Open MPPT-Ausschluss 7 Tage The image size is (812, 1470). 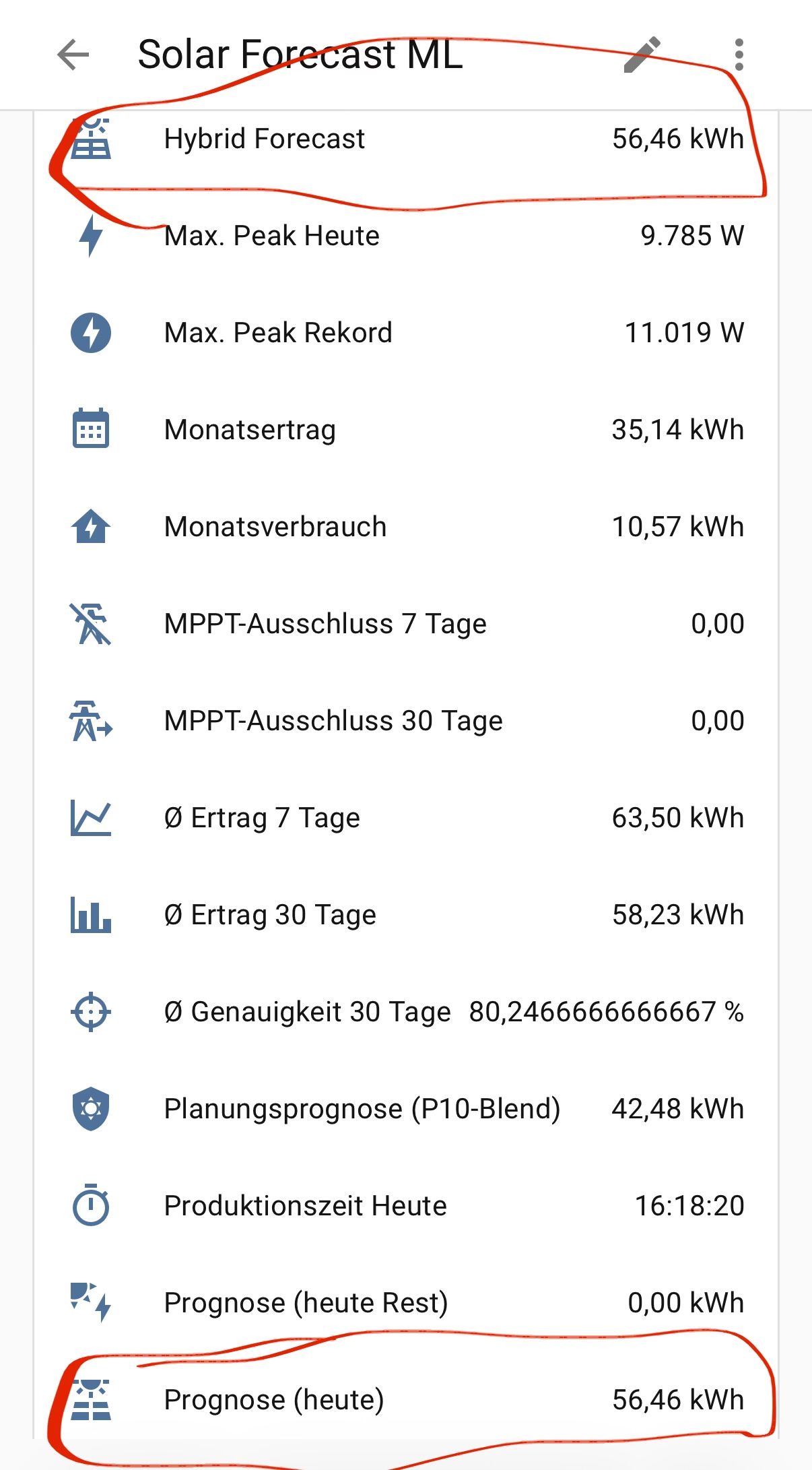click(406, 624)
